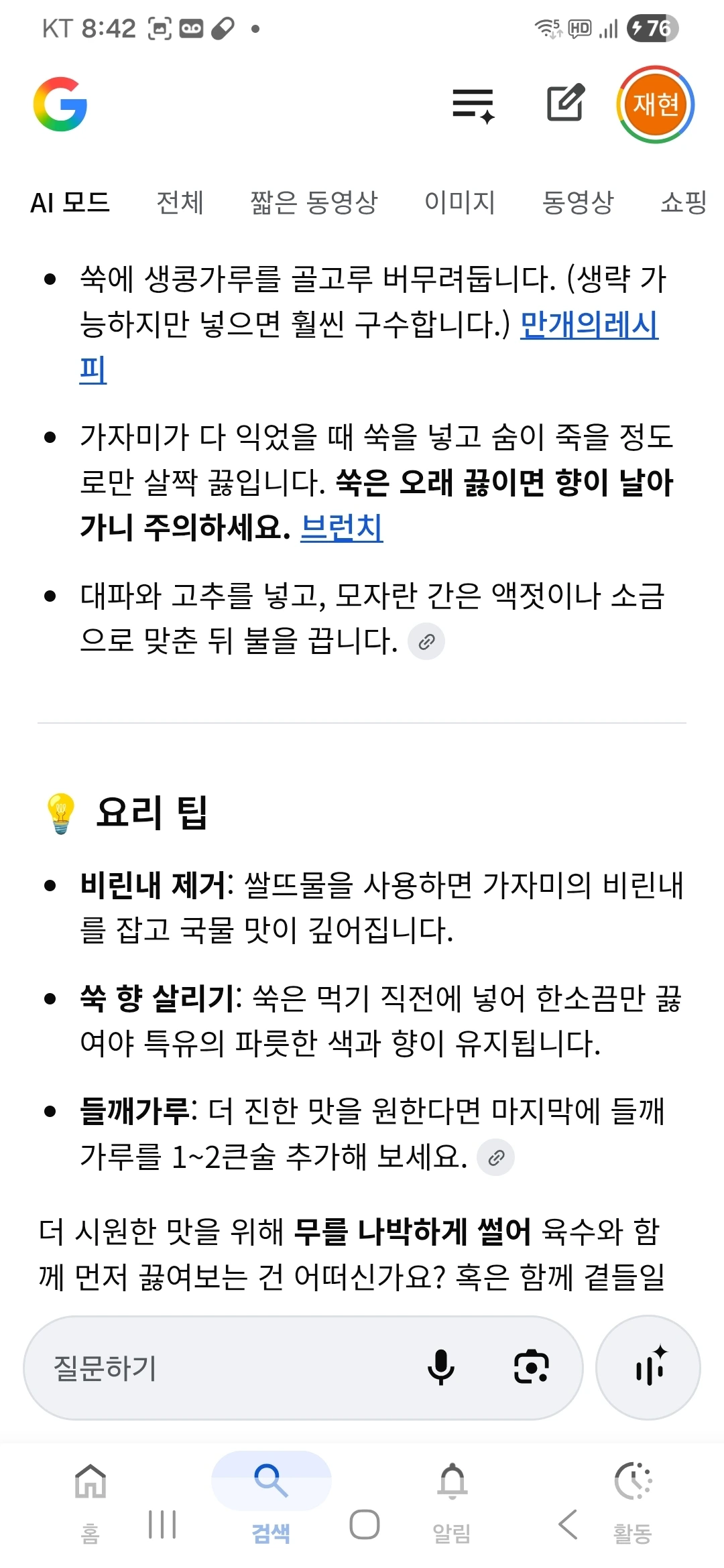View source link after 불을 끕니다
This screenshot has height=1568, width=724.
tap(426, 642)
